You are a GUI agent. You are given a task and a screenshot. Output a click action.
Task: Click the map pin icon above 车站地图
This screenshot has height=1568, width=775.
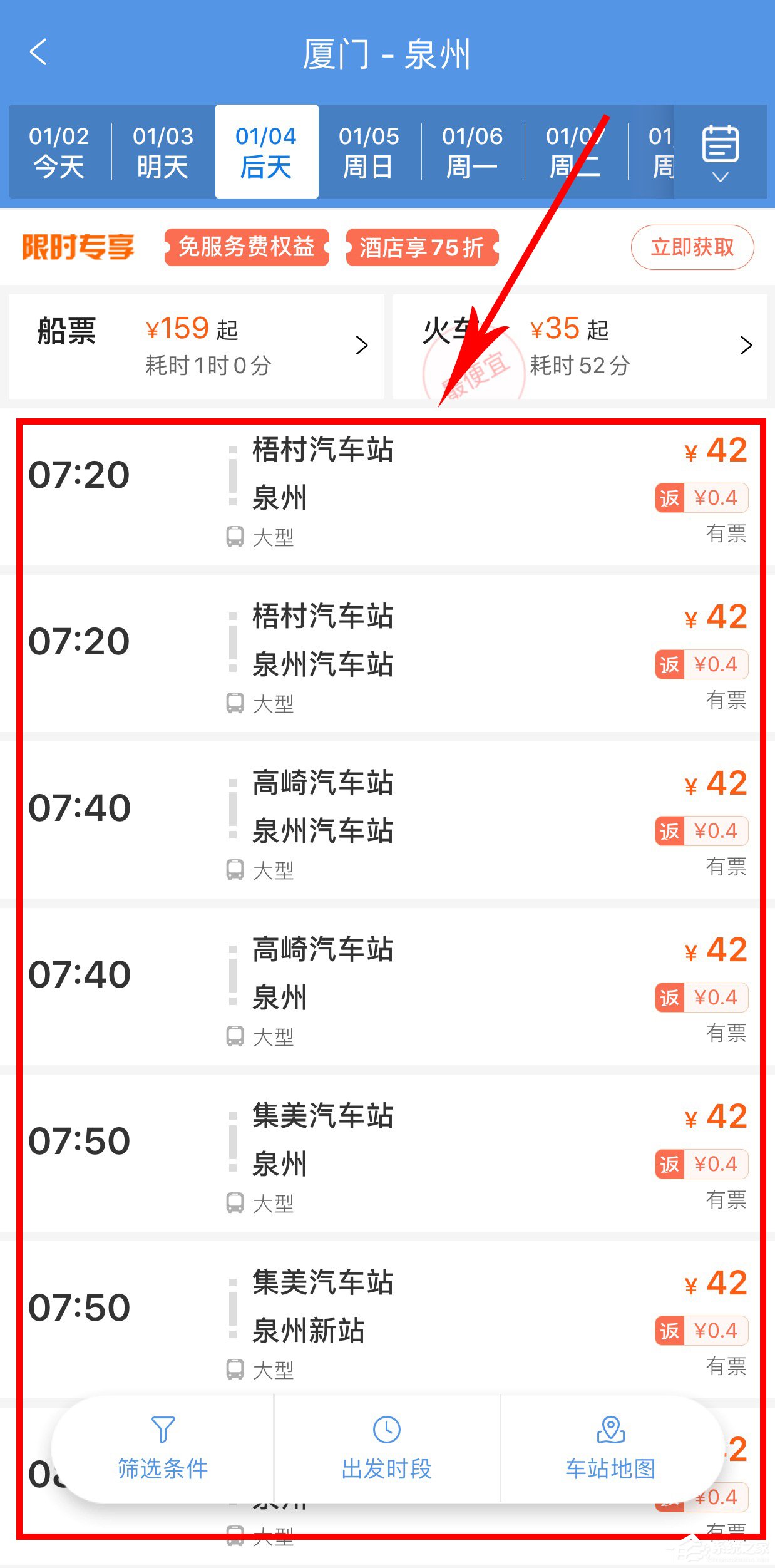point(610,1430)
